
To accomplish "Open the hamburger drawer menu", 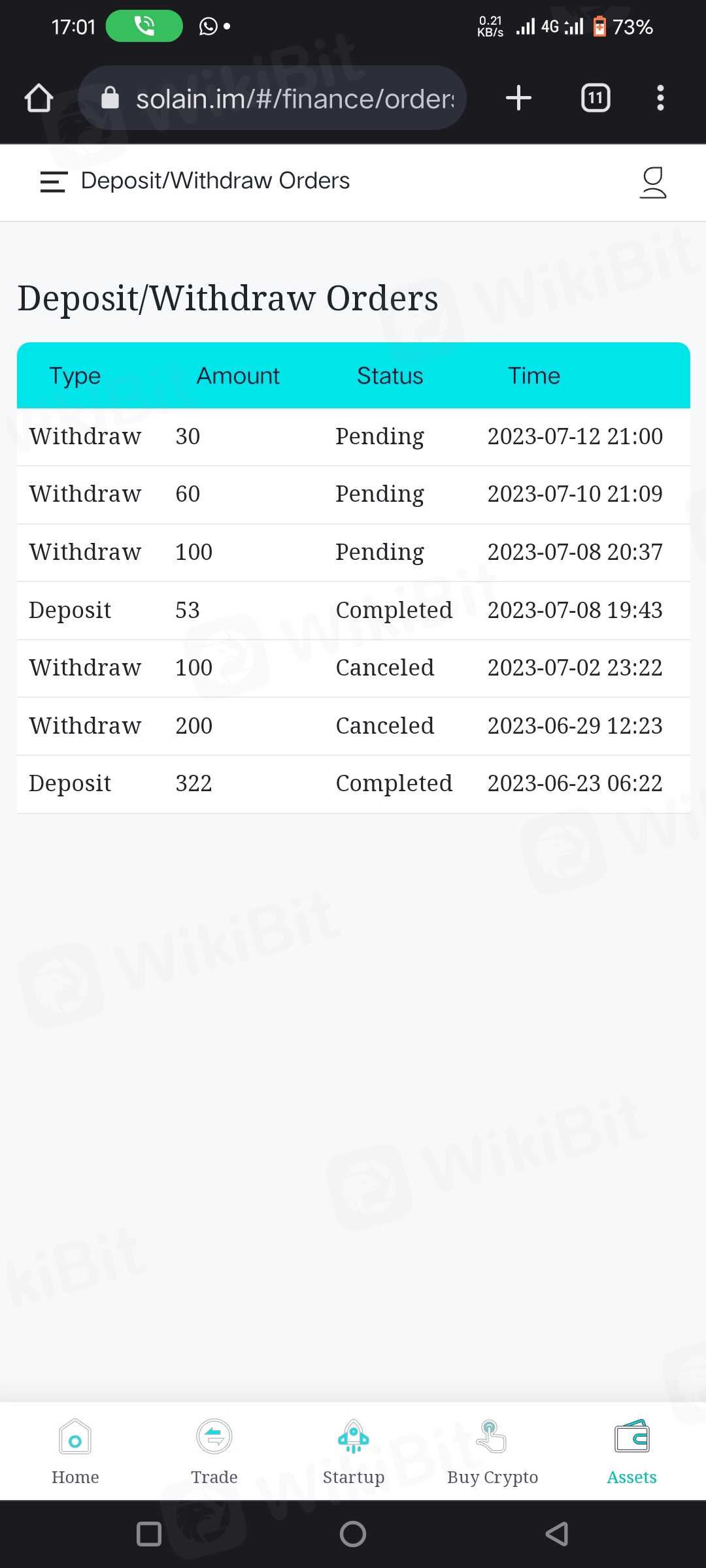I will (x=53, y=182).
